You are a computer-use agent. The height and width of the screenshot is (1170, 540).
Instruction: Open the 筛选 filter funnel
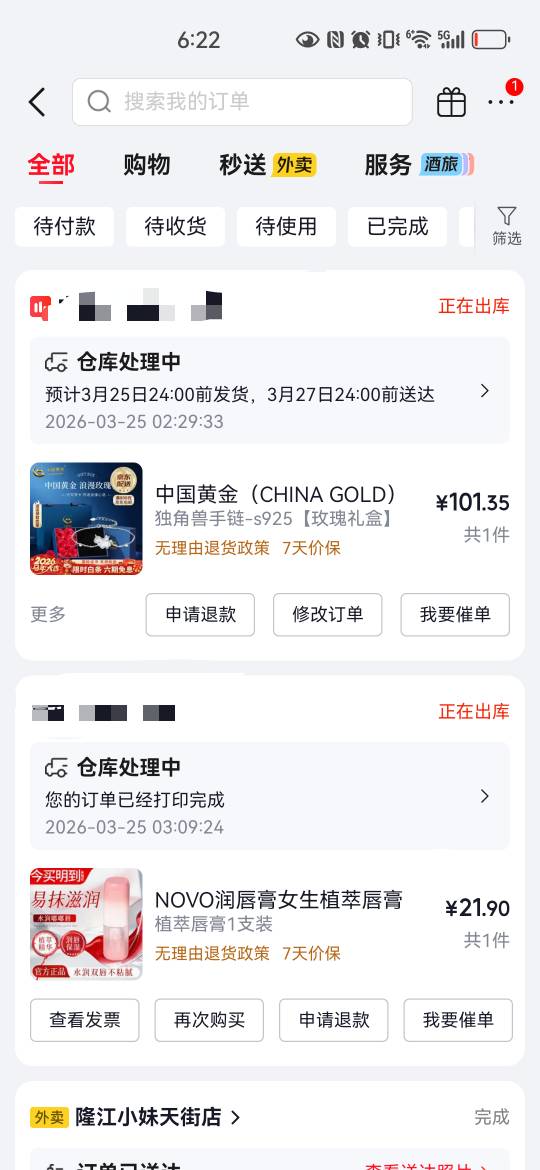click(x=506, y=226)
